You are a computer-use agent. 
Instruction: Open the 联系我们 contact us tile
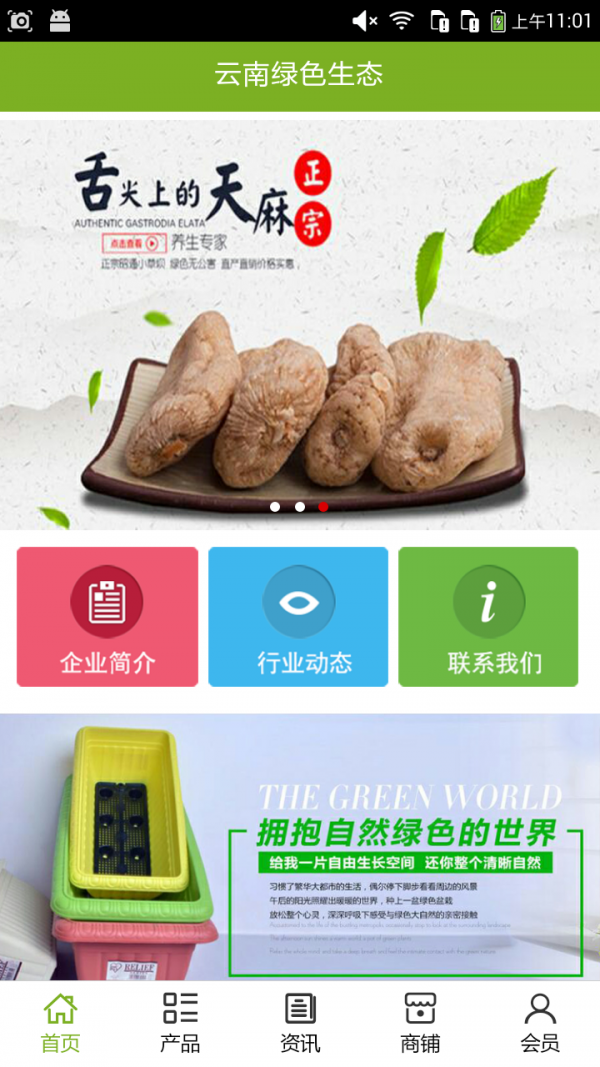pos(488,617)
